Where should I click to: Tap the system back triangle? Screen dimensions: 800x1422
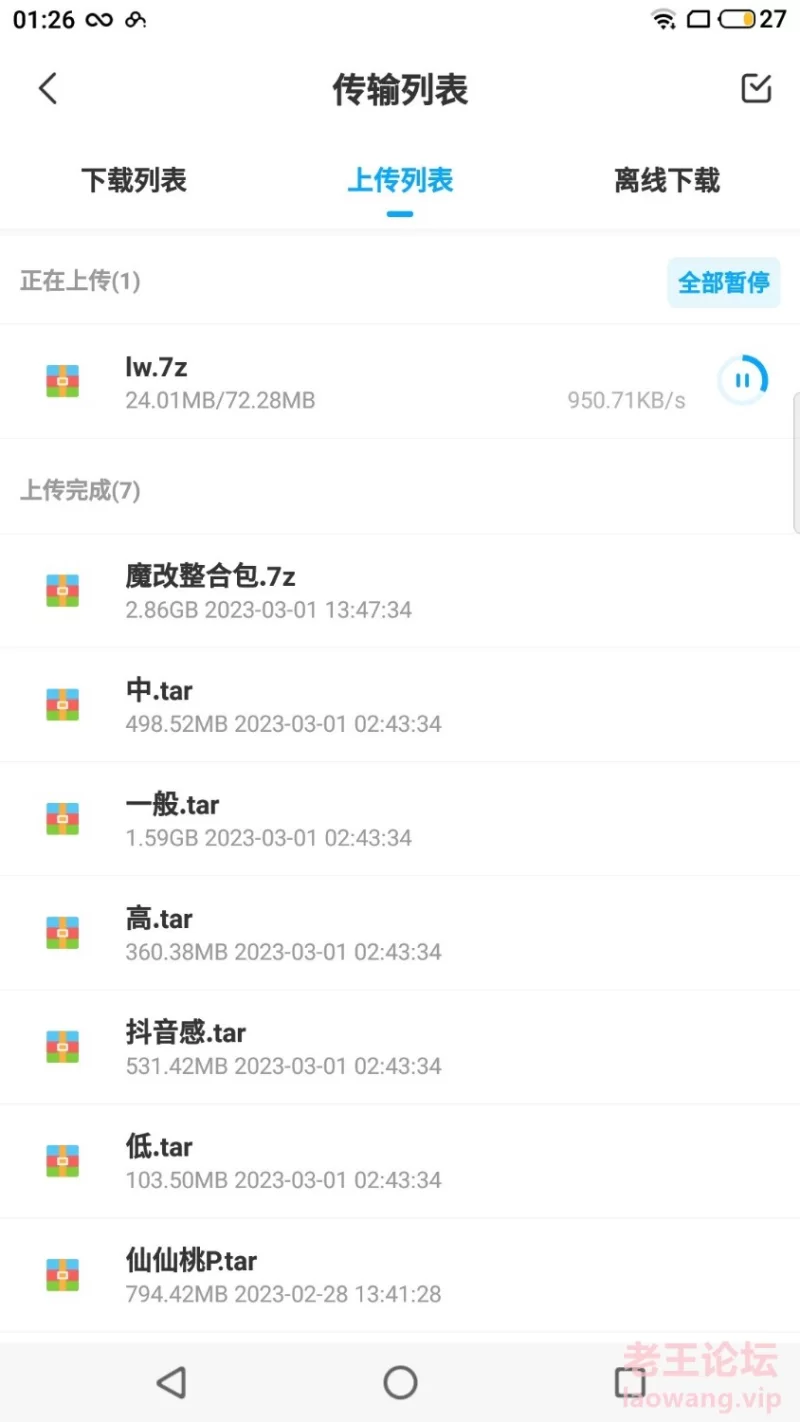coord(171,1382)
